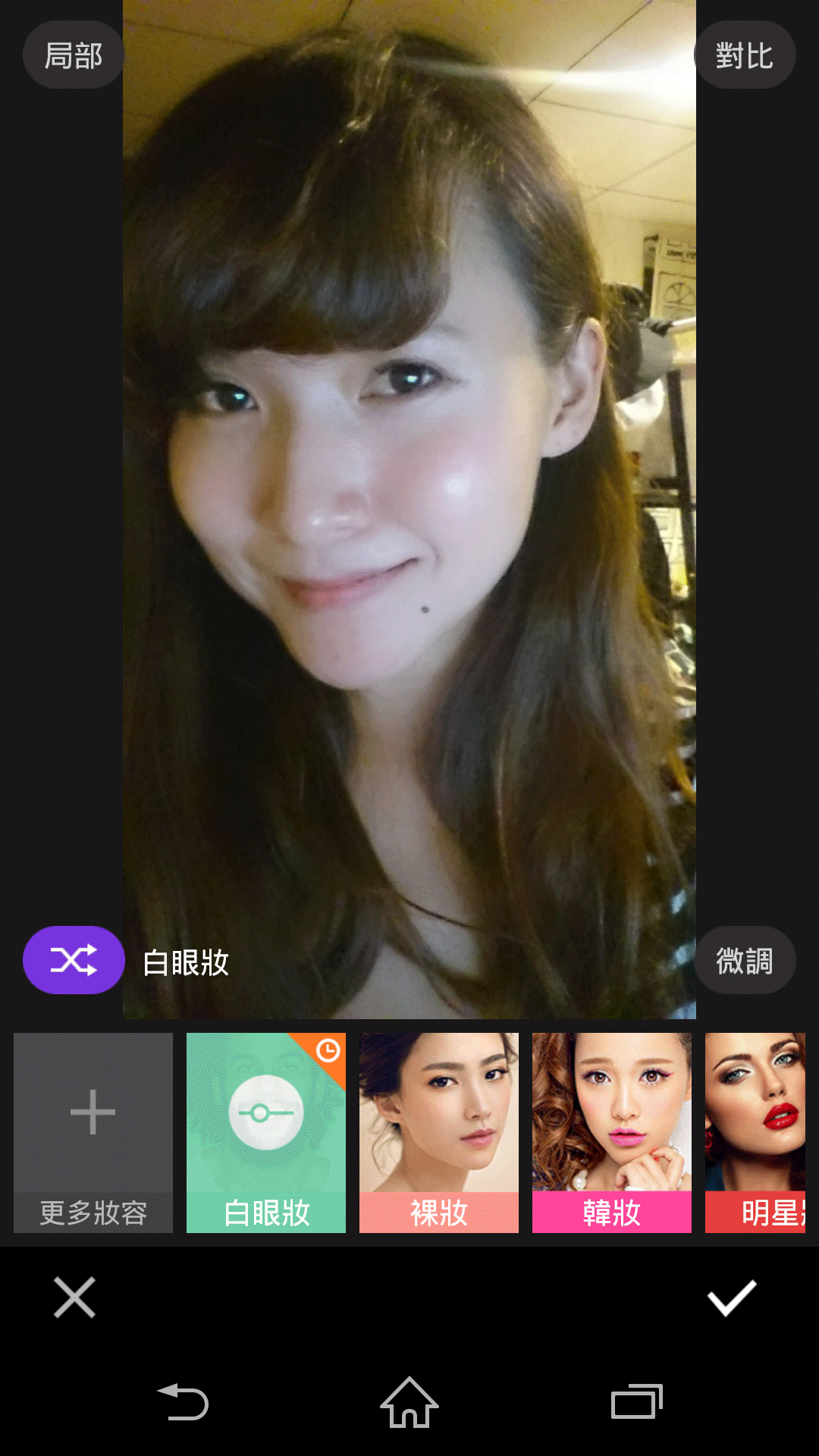Viewport: 819px width, 1456px height.
Task: Open 更多妝容 to get more looks
Action: click(93, 1132)
